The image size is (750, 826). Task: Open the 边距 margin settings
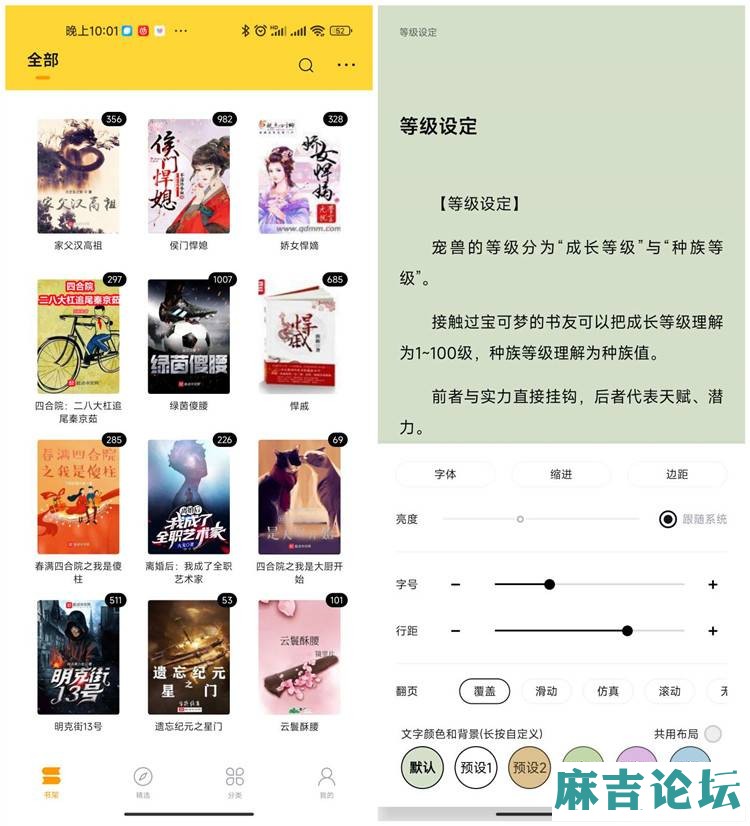677,474
